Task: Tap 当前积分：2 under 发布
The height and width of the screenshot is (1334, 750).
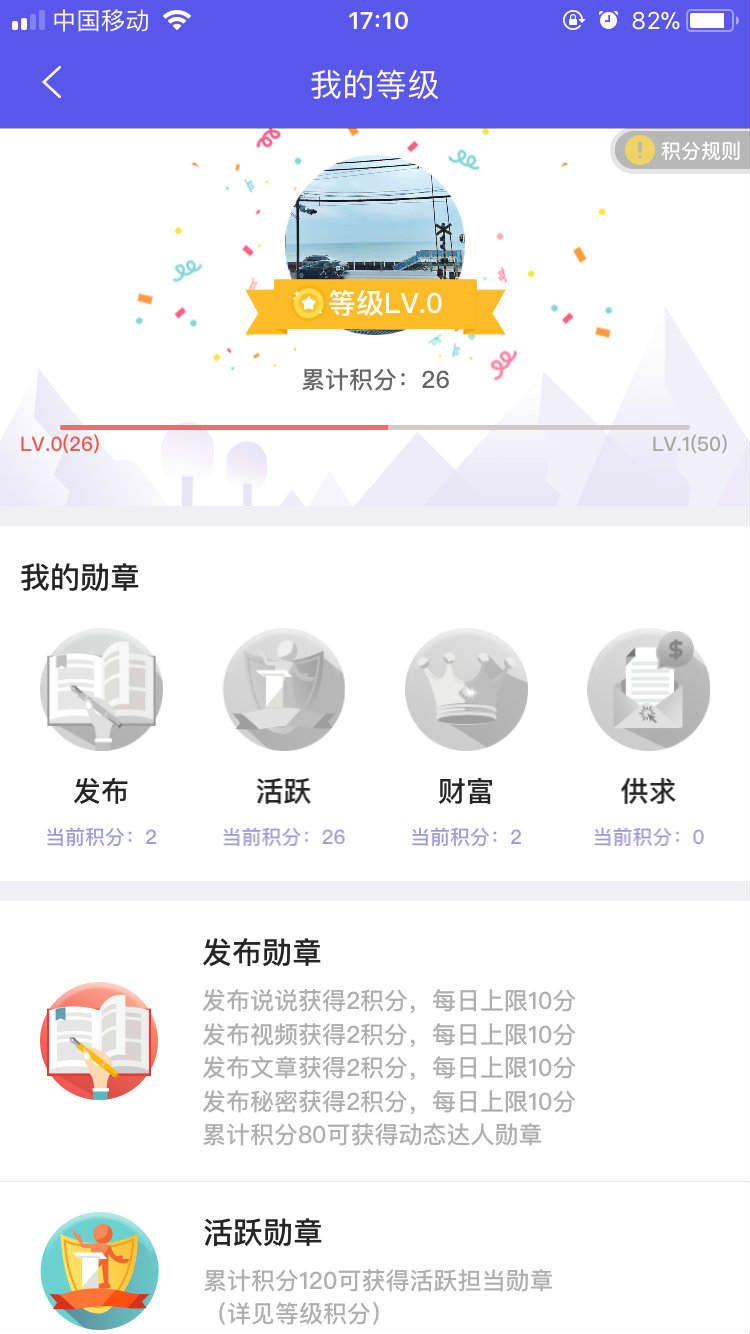Action: [103, 836]
